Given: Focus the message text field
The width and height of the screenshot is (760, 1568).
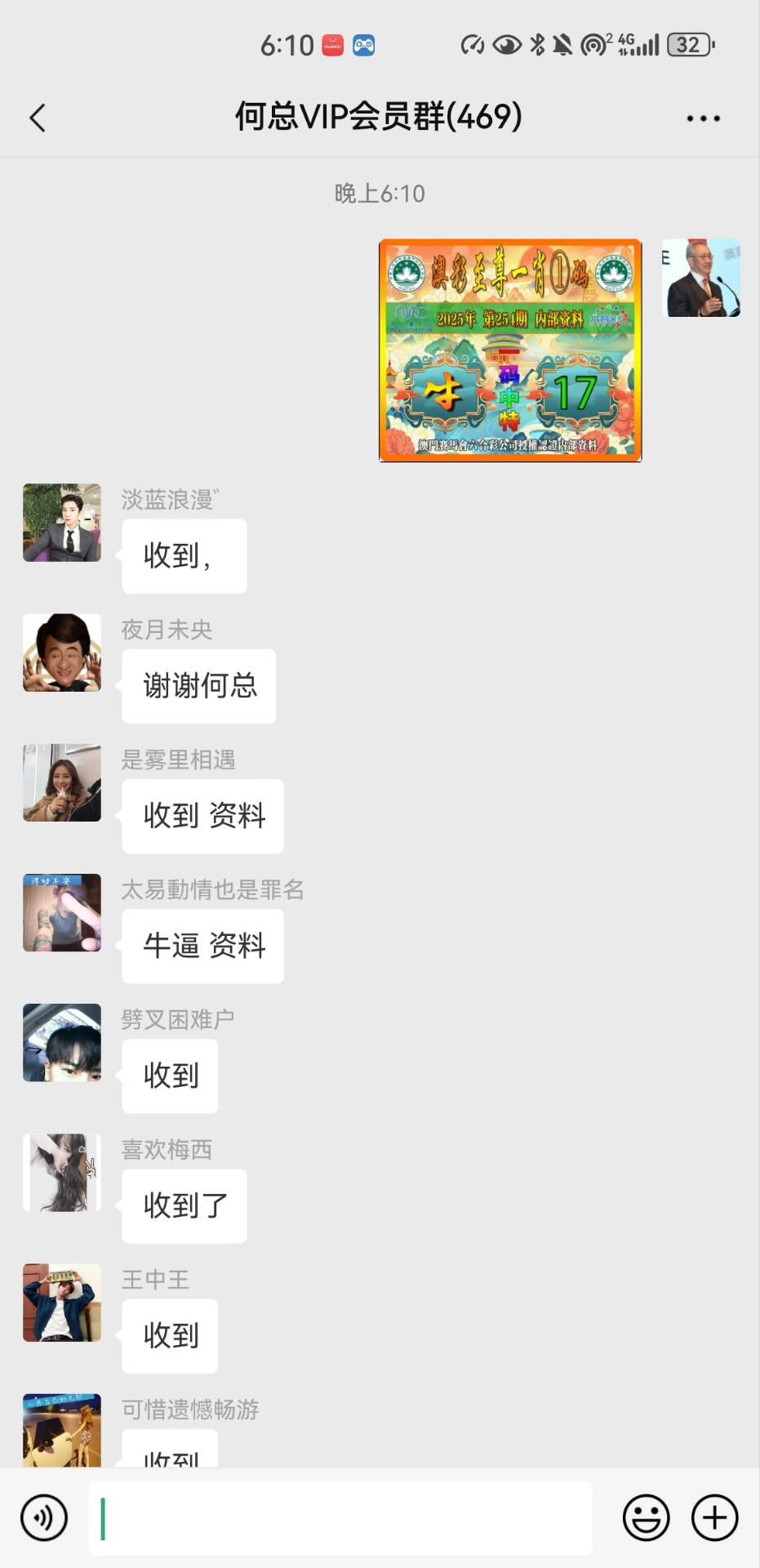Looking at the screenshot, I should tap(340, 1517).
